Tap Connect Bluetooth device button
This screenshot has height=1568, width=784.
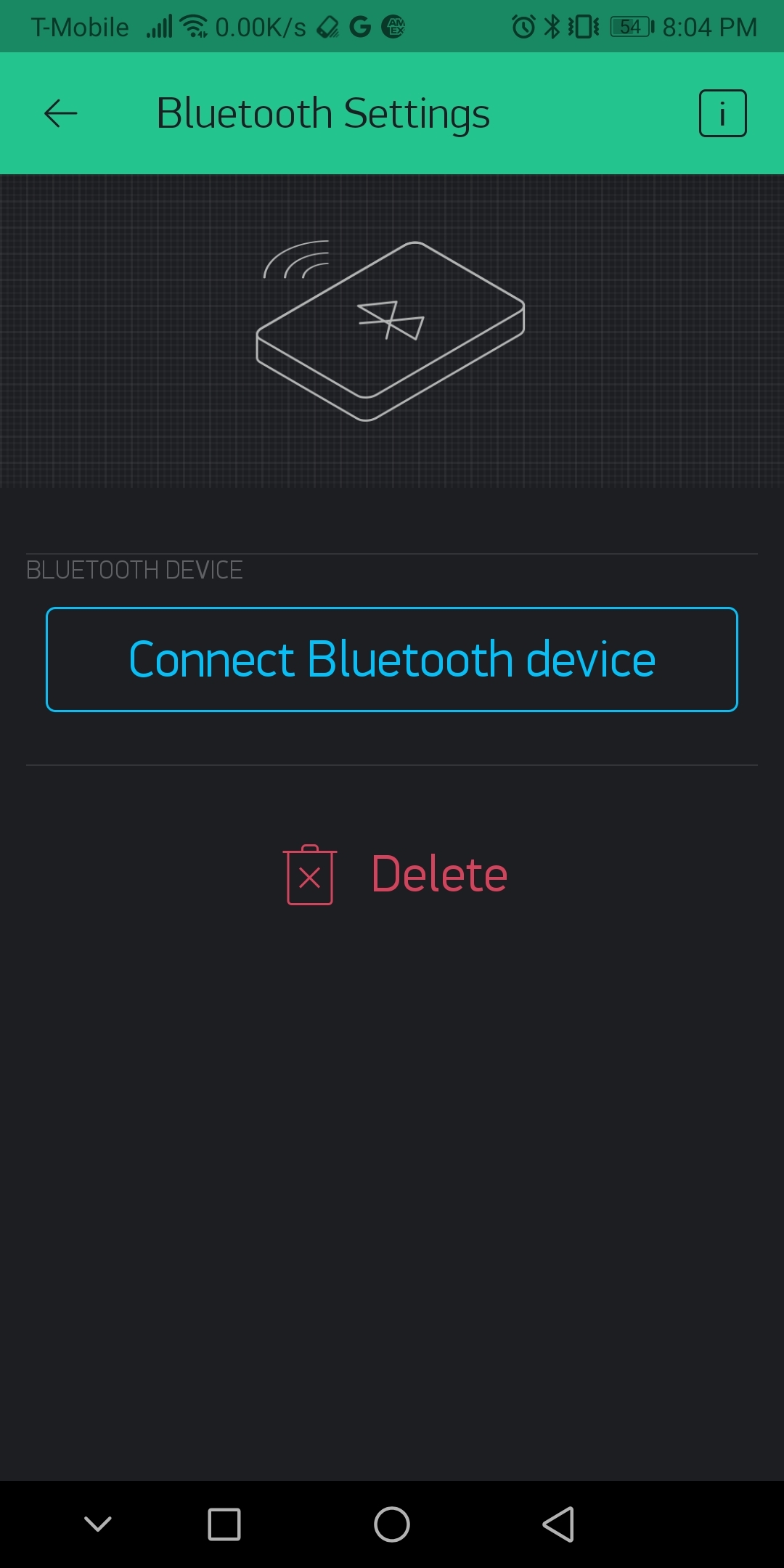[x=392, y=659]
